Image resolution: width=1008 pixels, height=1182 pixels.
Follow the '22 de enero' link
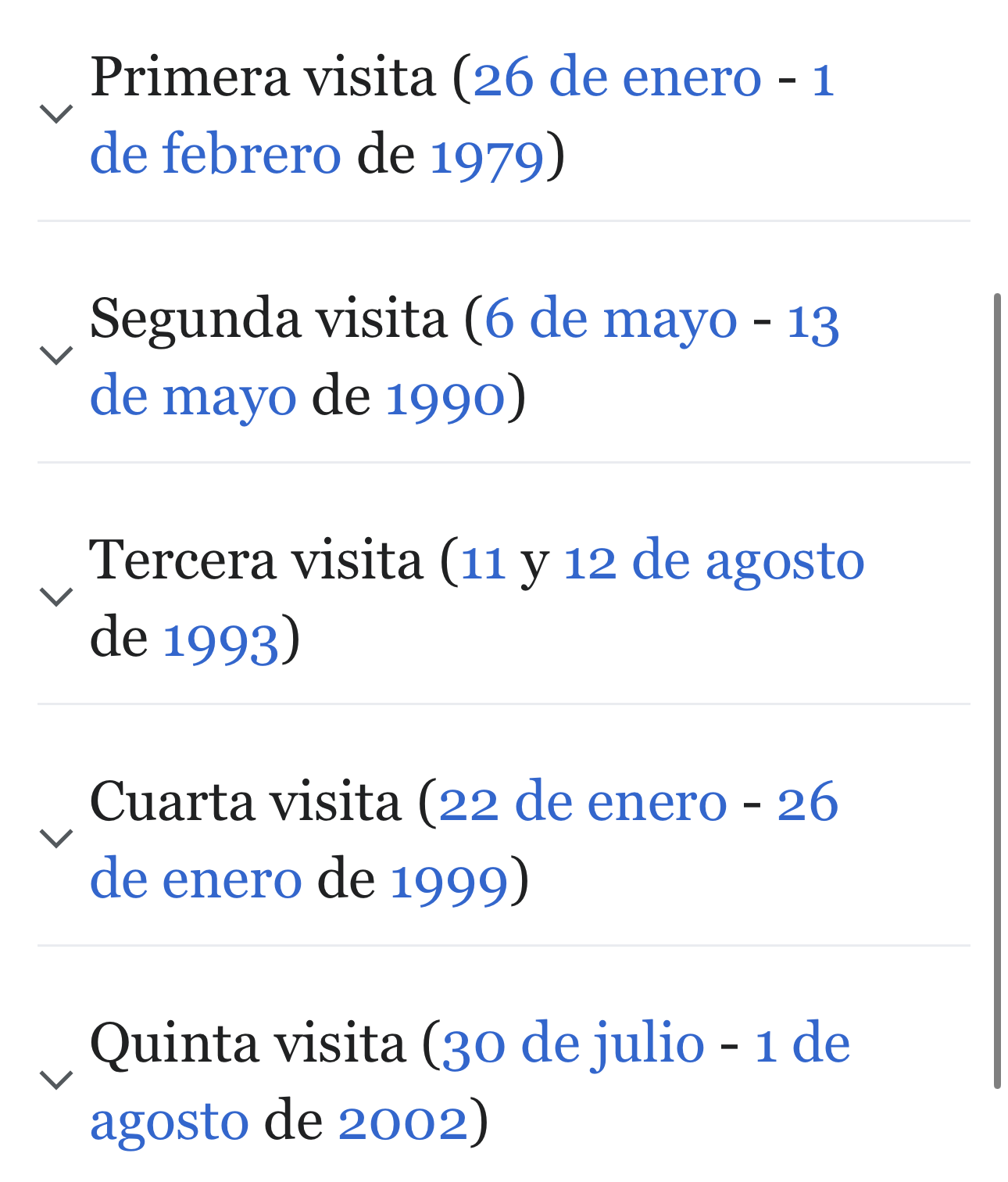(x=582, y=803)
